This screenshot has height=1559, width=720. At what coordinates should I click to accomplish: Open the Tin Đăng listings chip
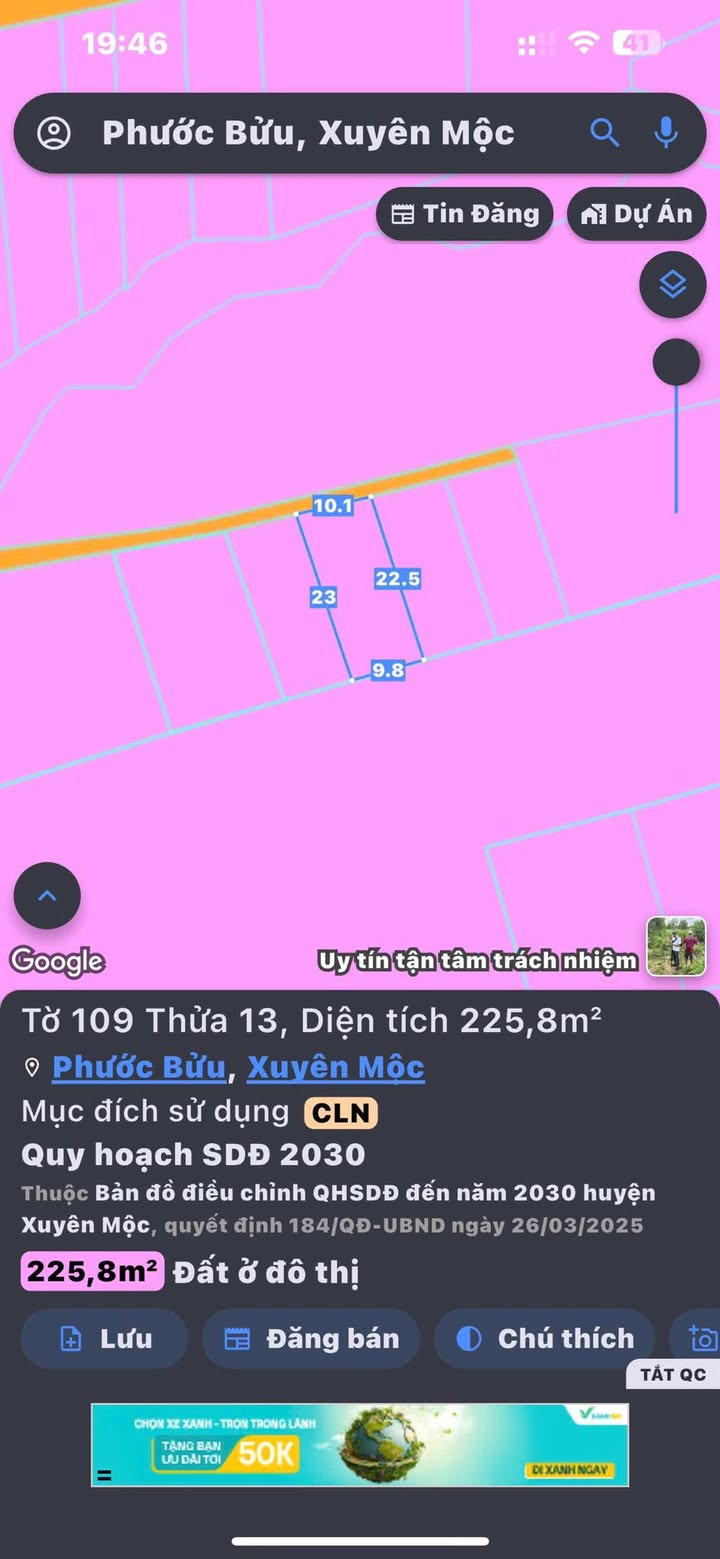tap(465, 214)
